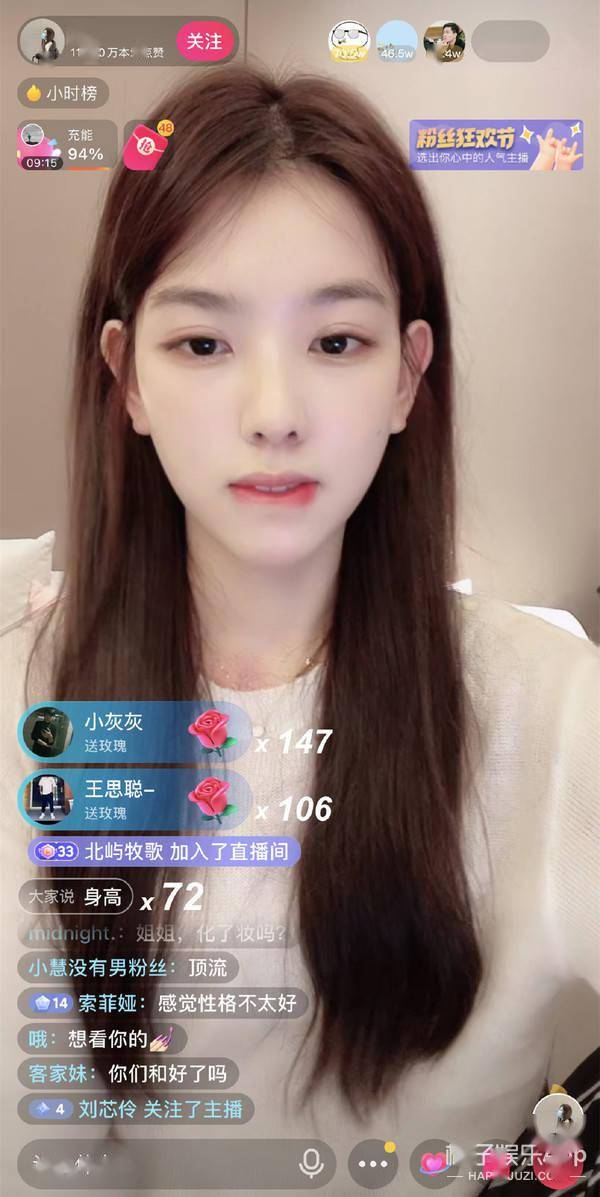Open 王思聪-'s rose gift entry
600x1197 pixels.
pos(134,799)
